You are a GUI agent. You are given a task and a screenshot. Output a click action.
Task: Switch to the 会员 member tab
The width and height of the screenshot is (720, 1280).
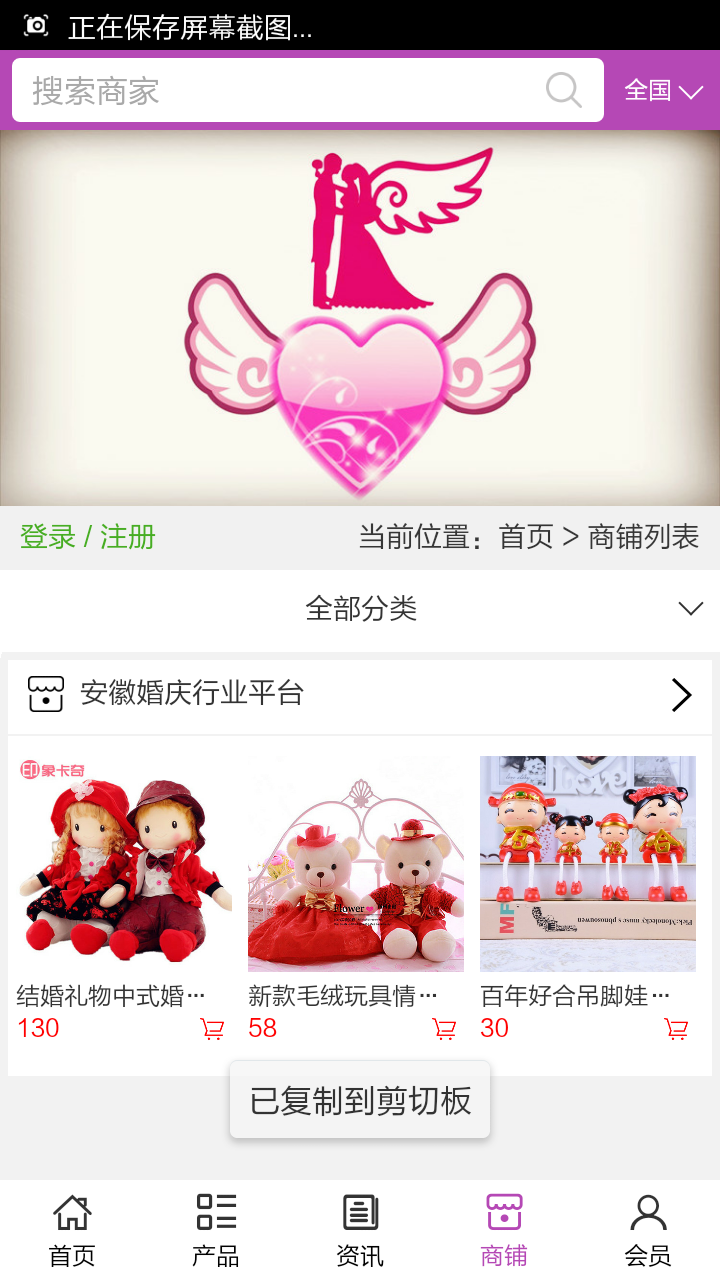[648, 1230]
